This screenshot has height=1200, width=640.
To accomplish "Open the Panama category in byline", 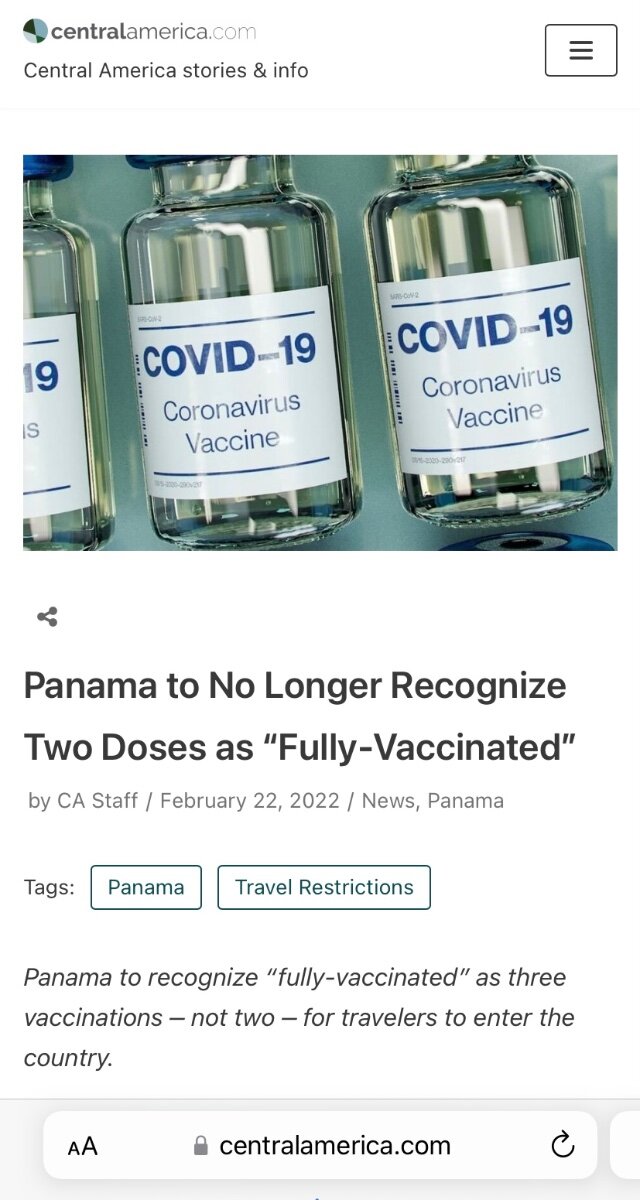I will 466,801.
